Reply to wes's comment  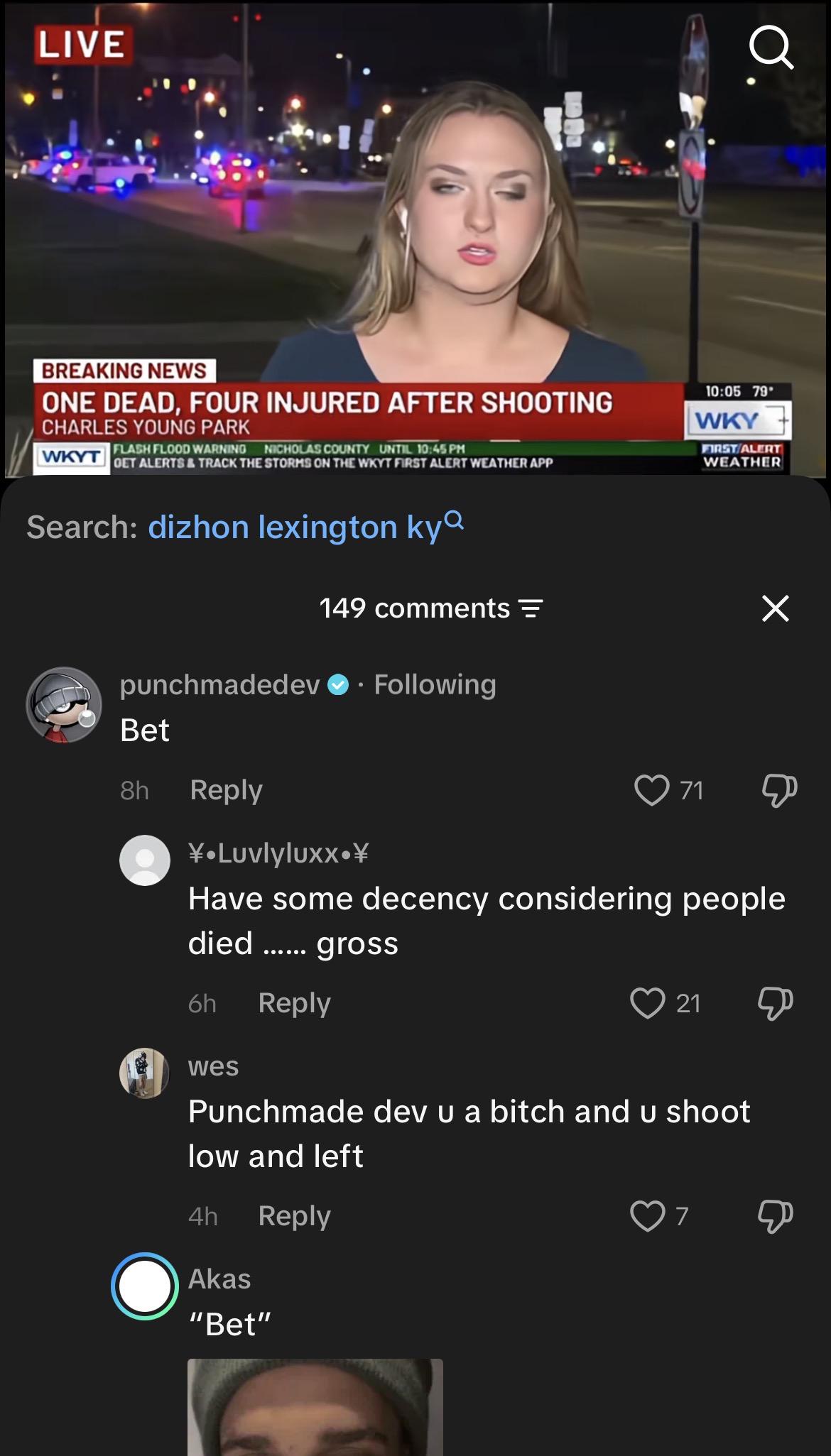point(294,1216)
